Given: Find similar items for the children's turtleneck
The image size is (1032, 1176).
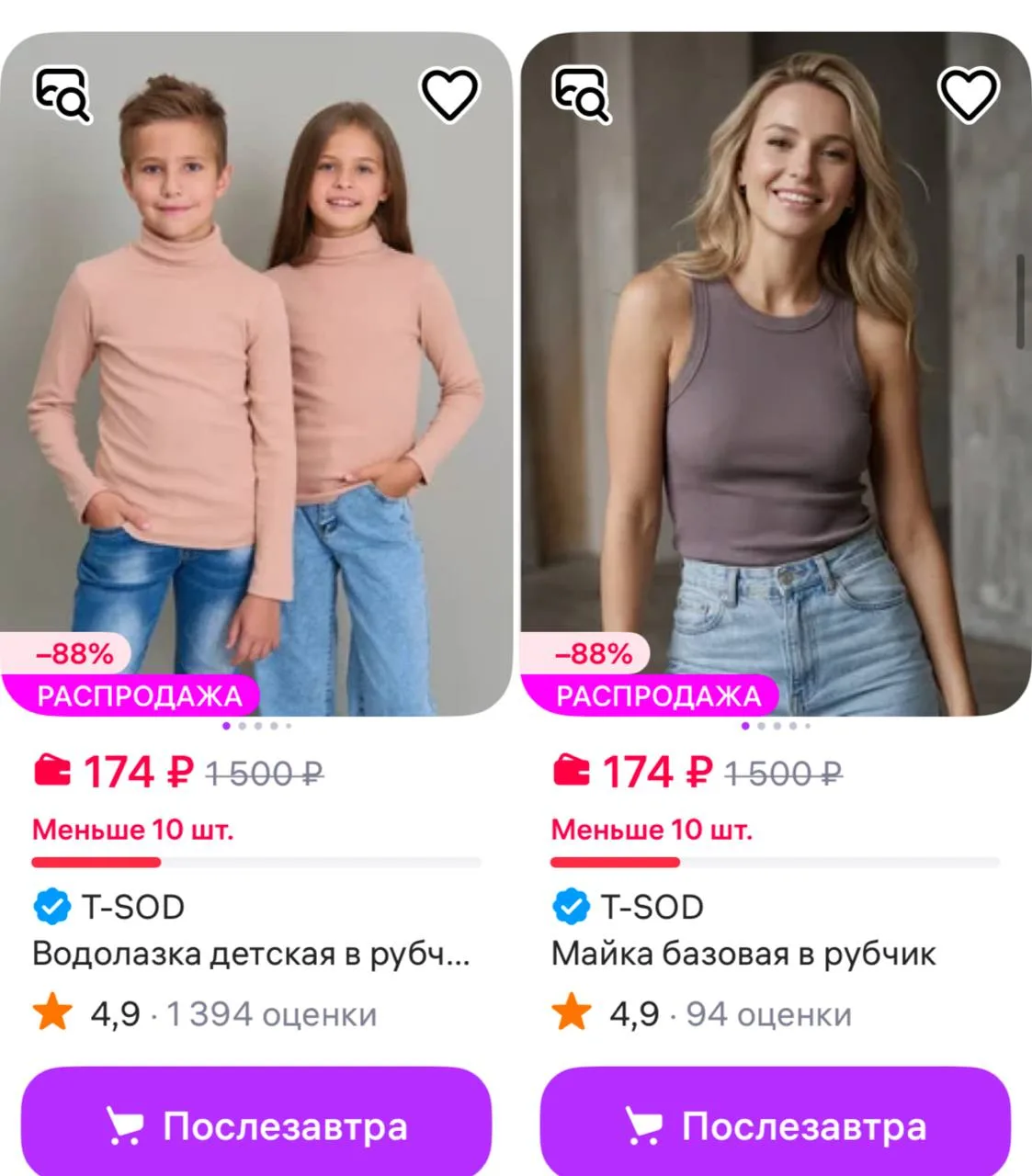Looking at the screenshot, I should (62, 94).
